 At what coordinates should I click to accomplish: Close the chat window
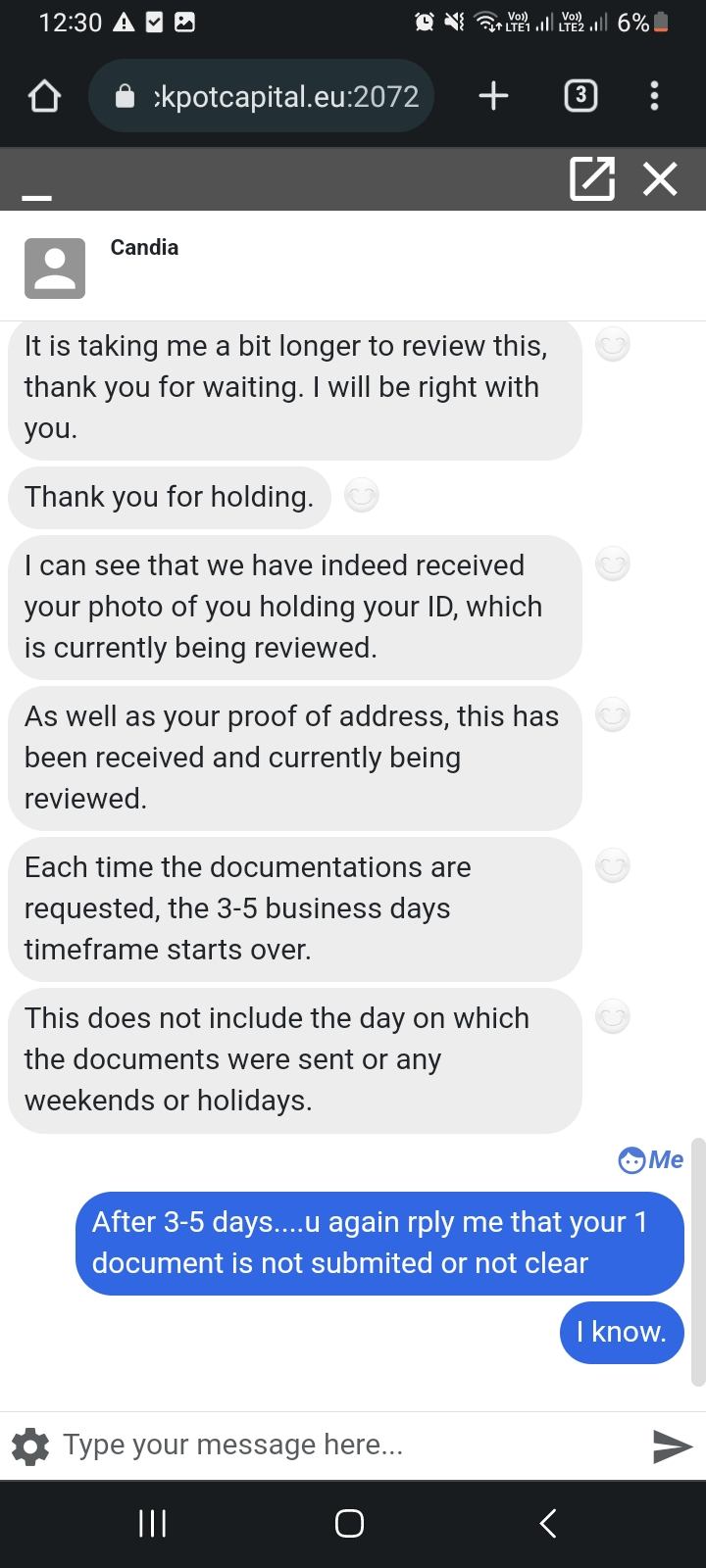coord(660,178)
